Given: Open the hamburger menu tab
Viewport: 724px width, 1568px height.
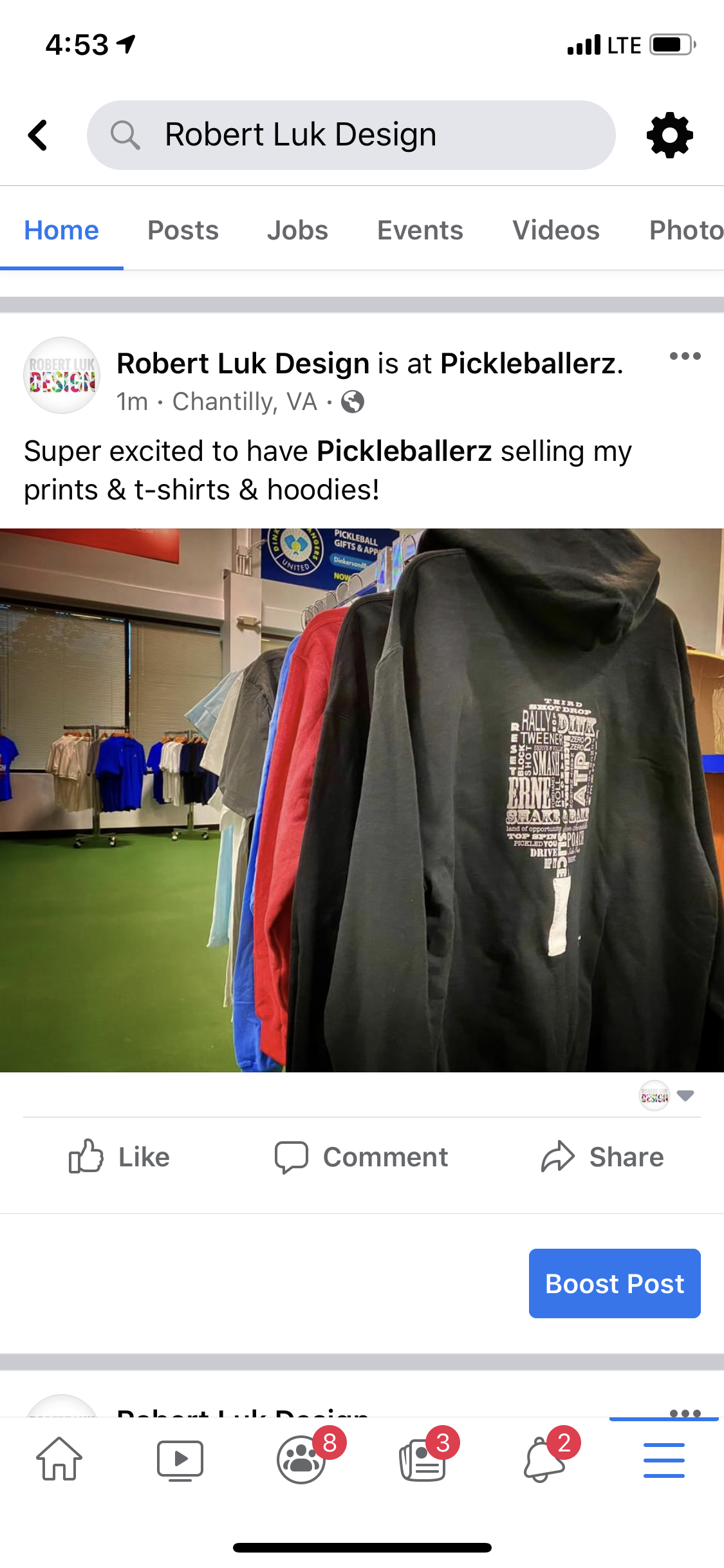Looking at the screenshot, I should 664,1459.
